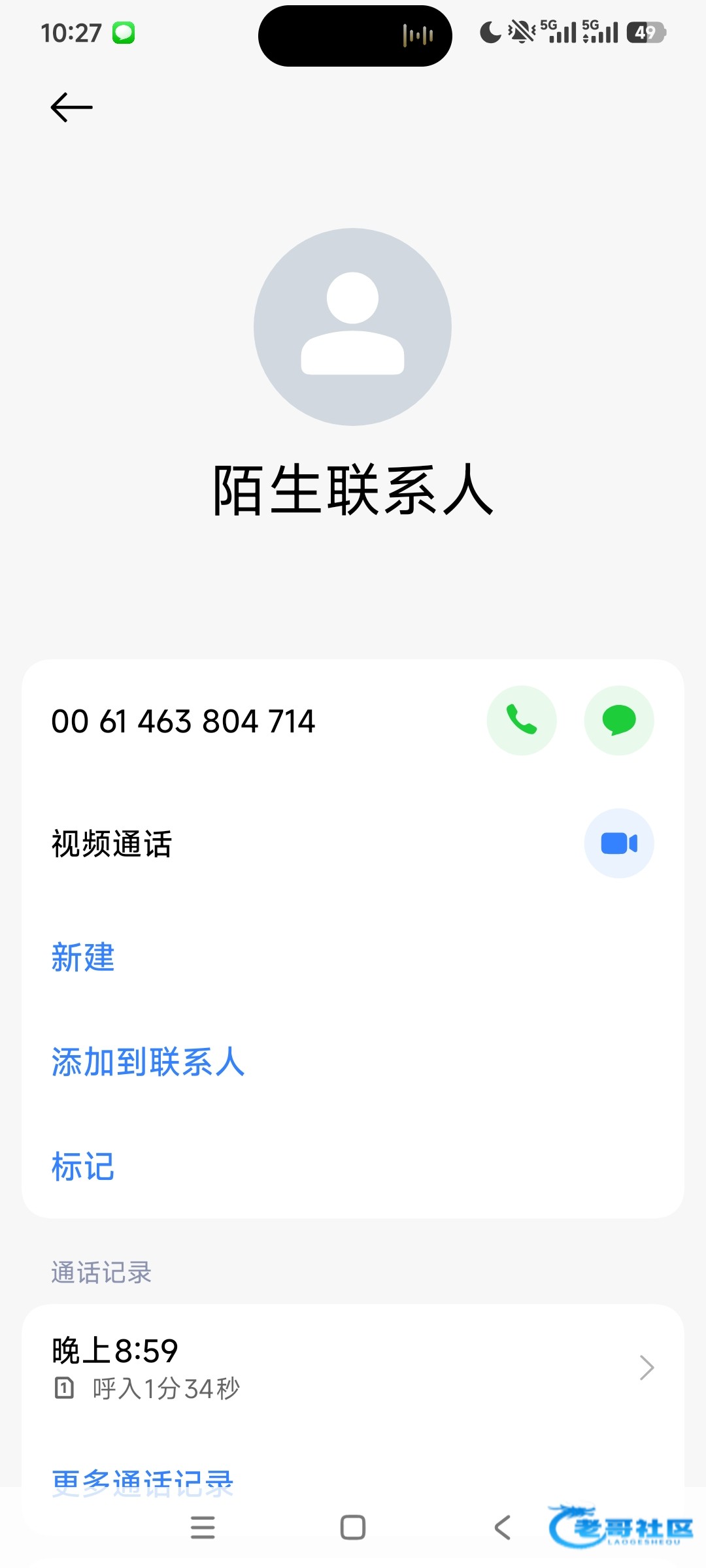706x1568 pixels.
Task: Go to the home screen
Action: point(353,1527)
